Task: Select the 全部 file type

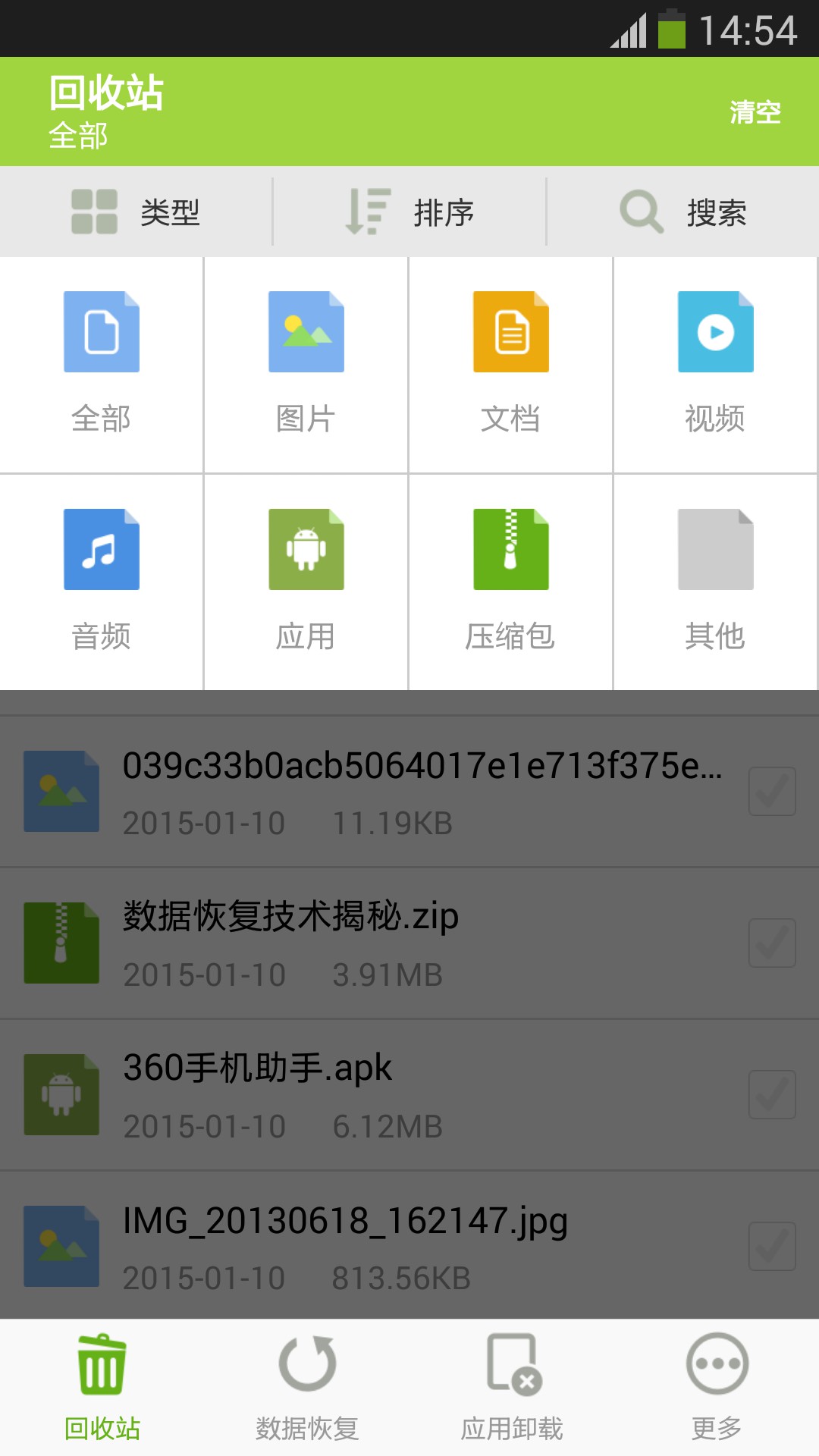Action: (x=102, y=364)
